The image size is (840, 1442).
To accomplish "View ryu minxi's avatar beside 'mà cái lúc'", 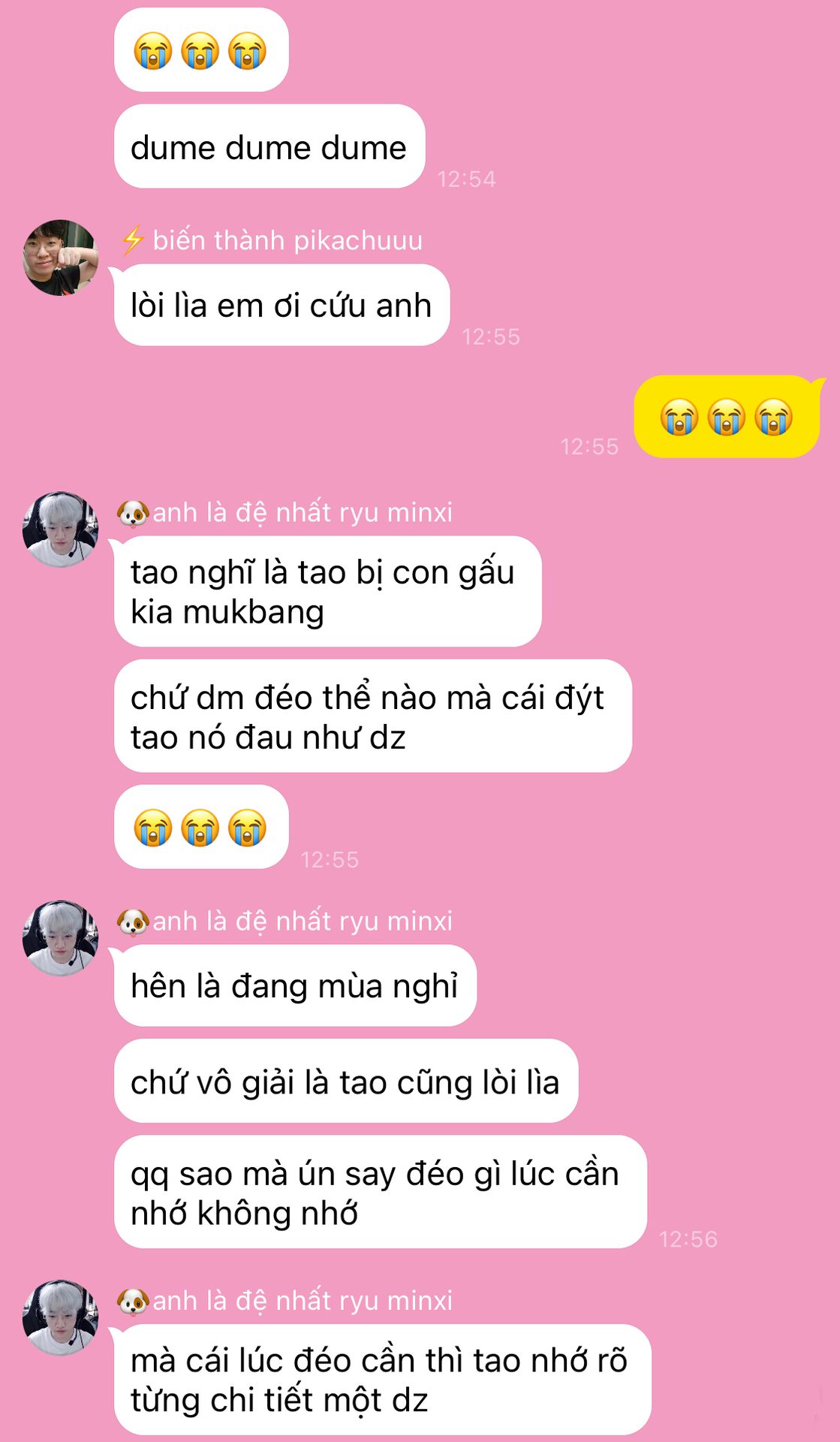I will pos(60,1317).
